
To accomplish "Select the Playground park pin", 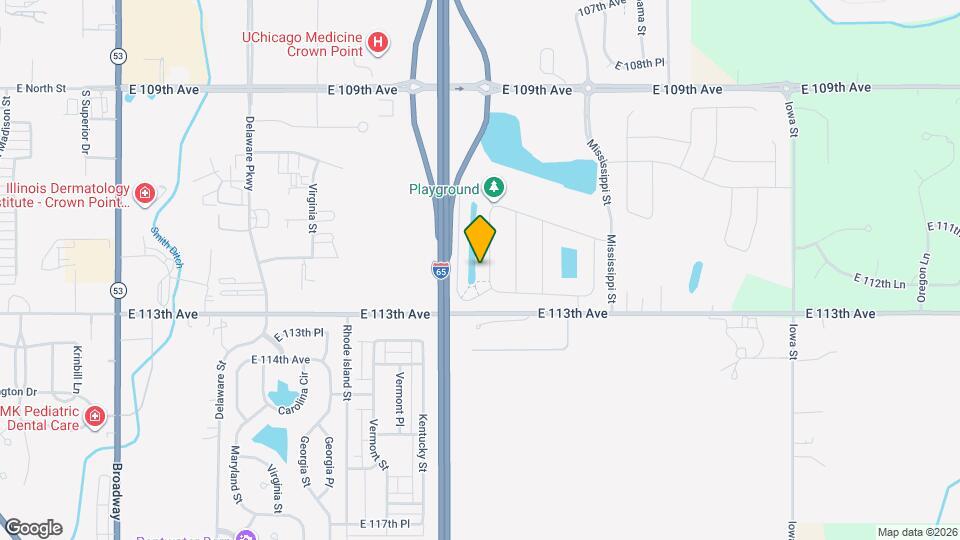I will pyautogui.click(x=492, y=187).
